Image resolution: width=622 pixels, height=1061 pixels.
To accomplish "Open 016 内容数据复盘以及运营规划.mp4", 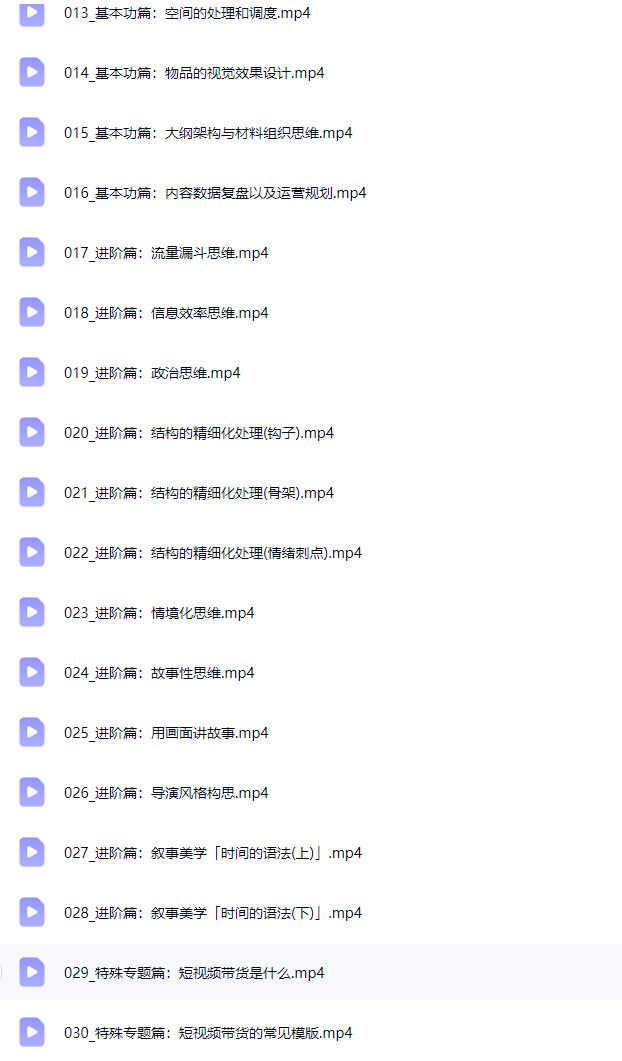I will [215, 193].
